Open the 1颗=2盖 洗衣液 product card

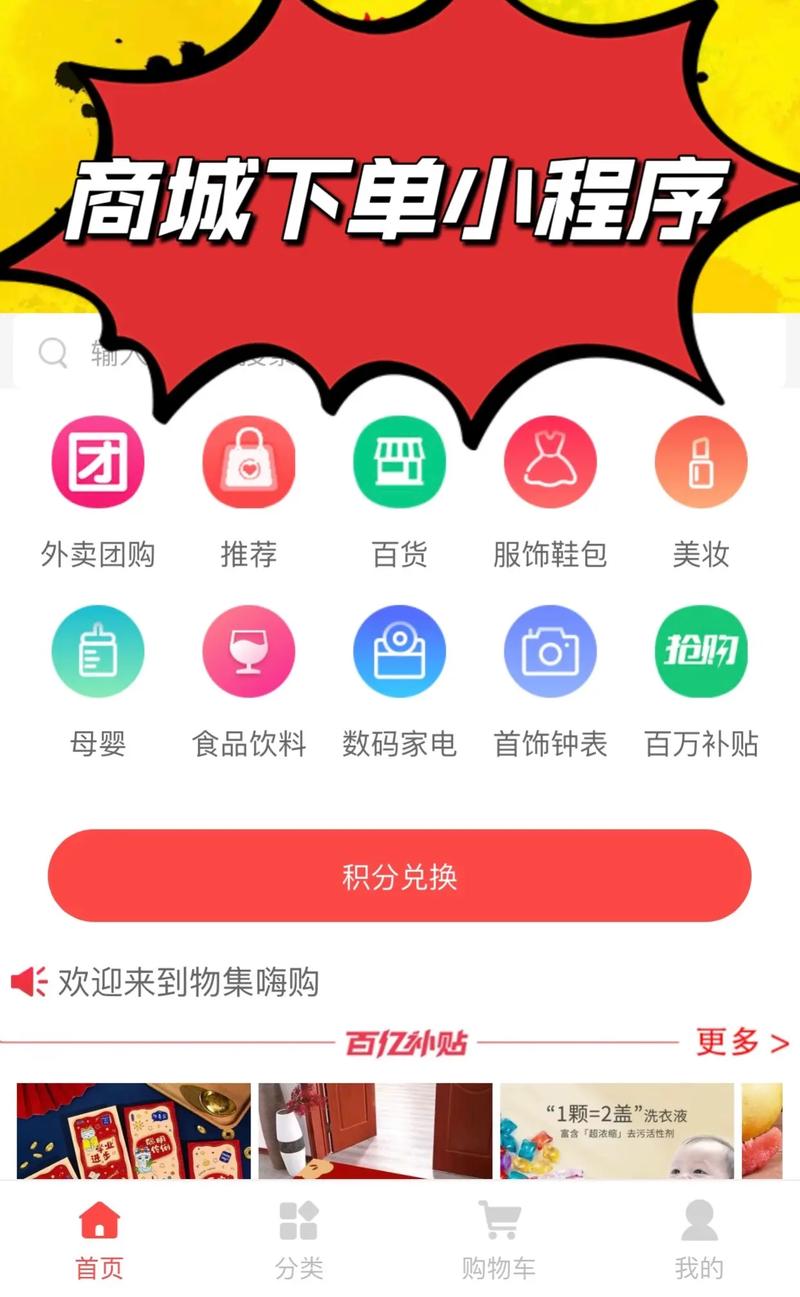(617, 1131)
